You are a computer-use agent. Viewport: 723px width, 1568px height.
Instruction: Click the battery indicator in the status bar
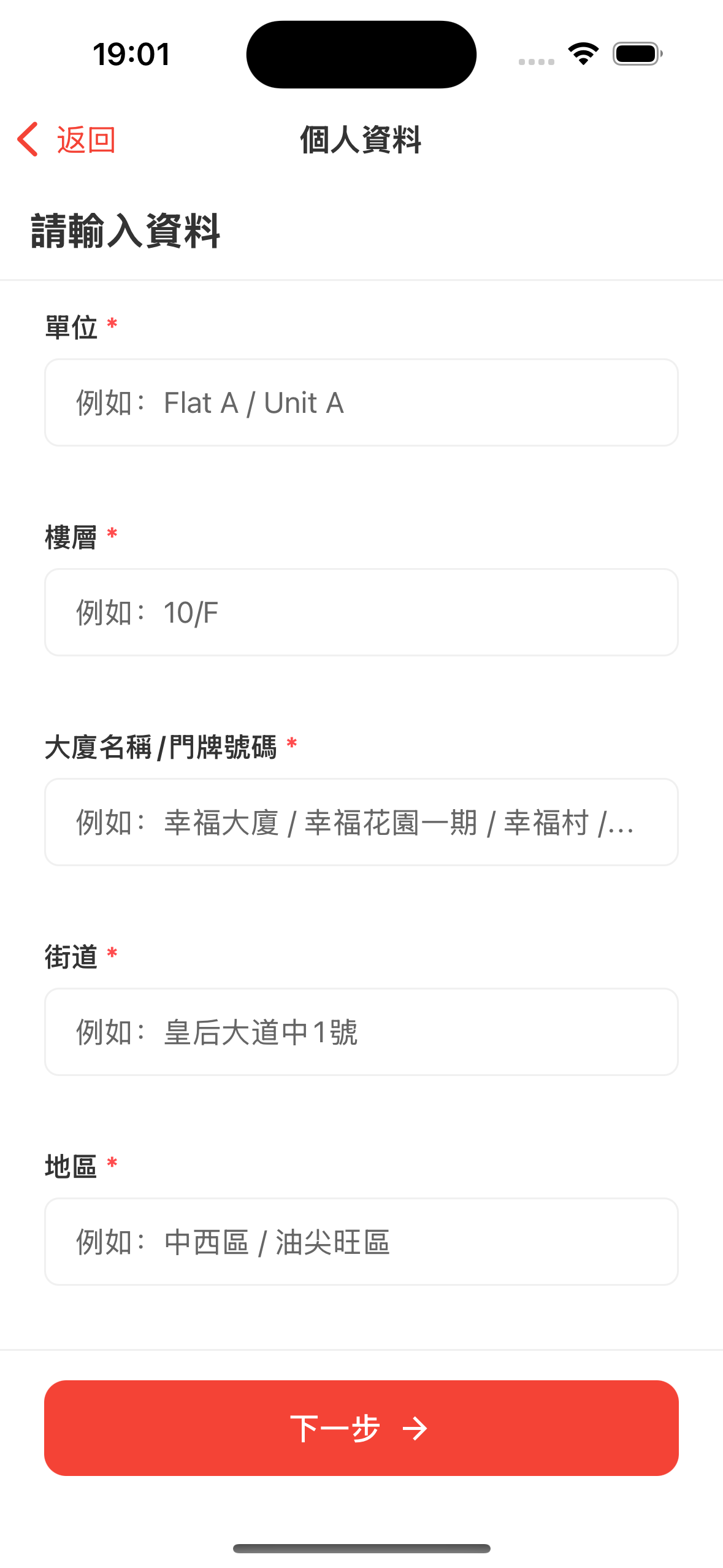point(635,53)
